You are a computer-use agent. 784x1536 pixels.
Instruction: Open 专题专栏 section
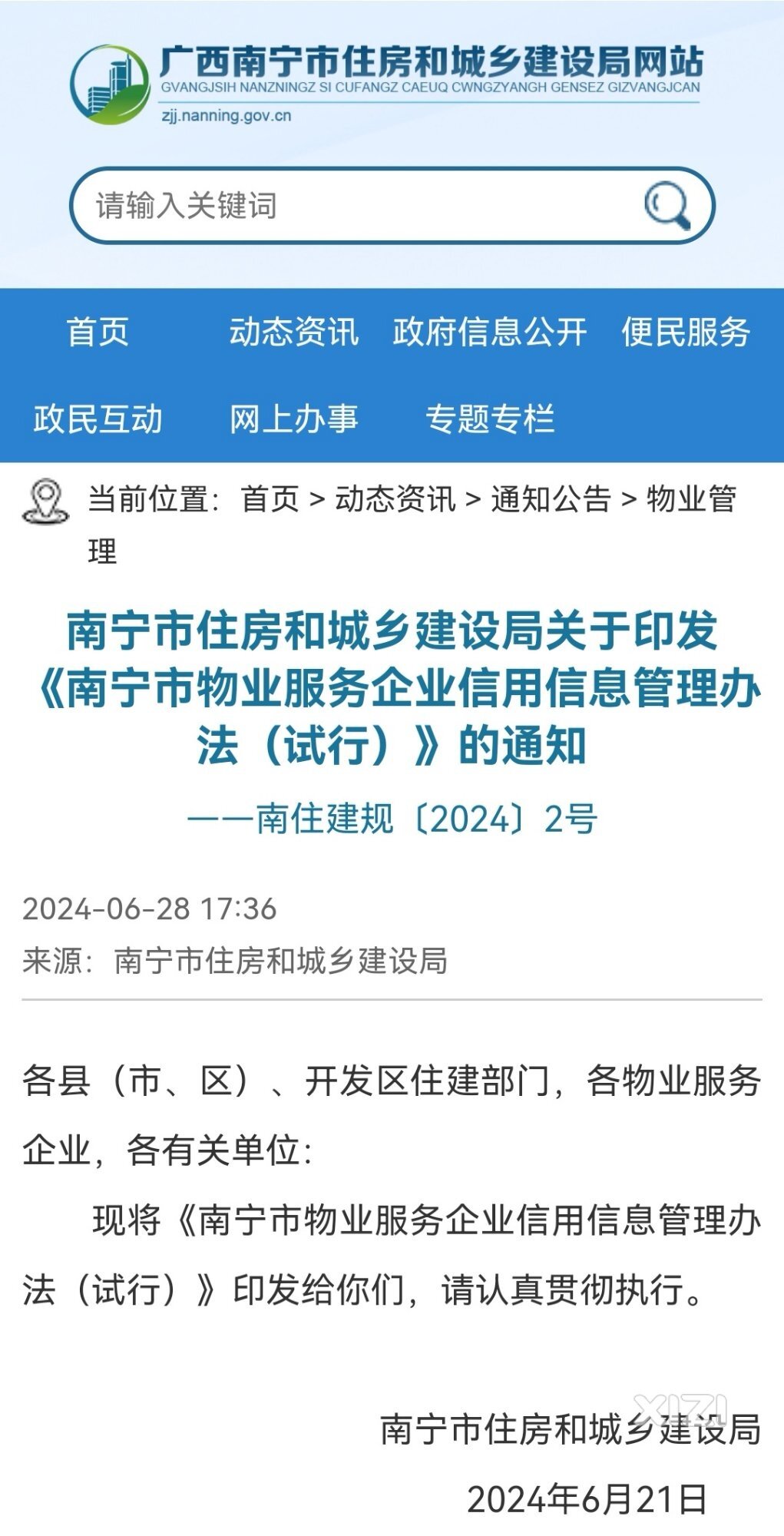point(489,419)
